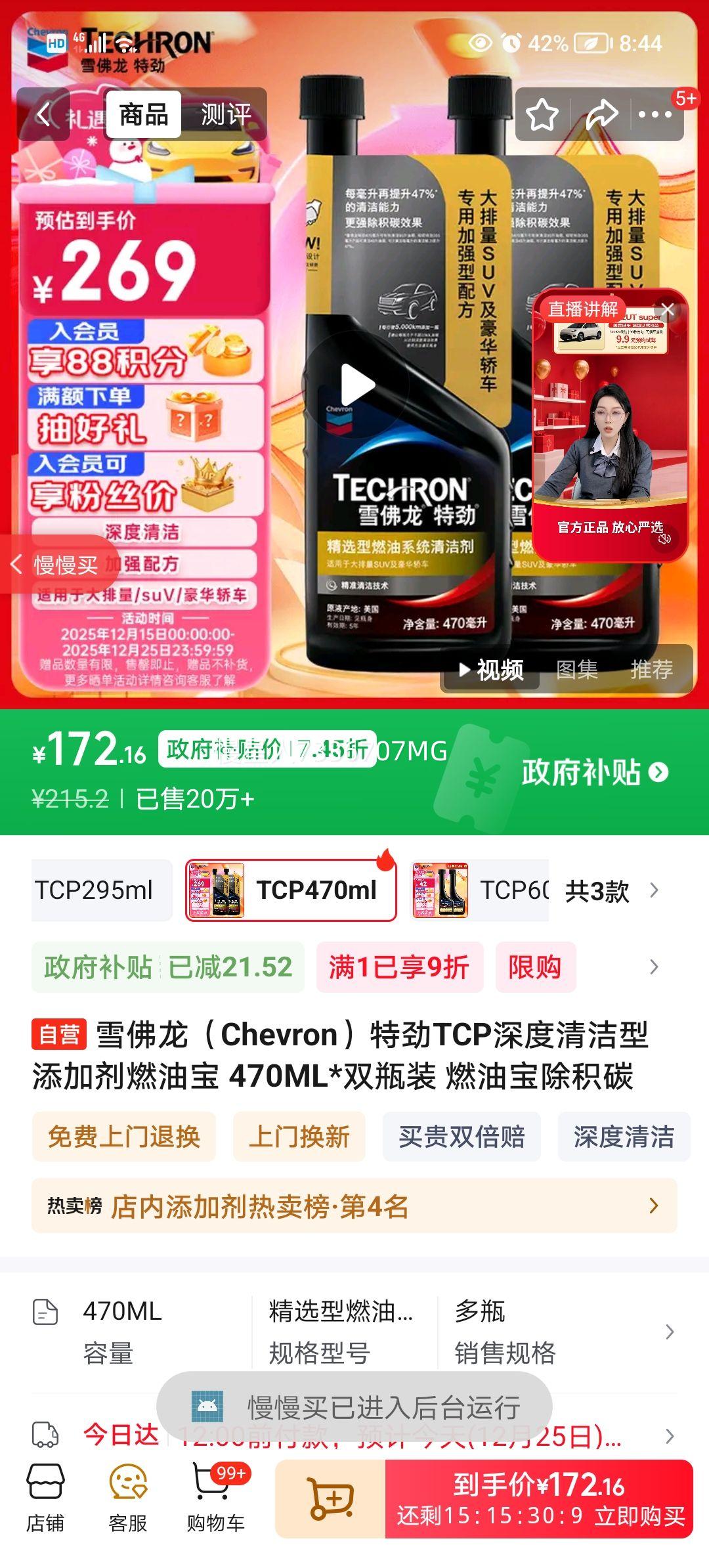Expand 共3款 to view all variants
This screenshot has height=1568, width=709.
click(596, 890)
